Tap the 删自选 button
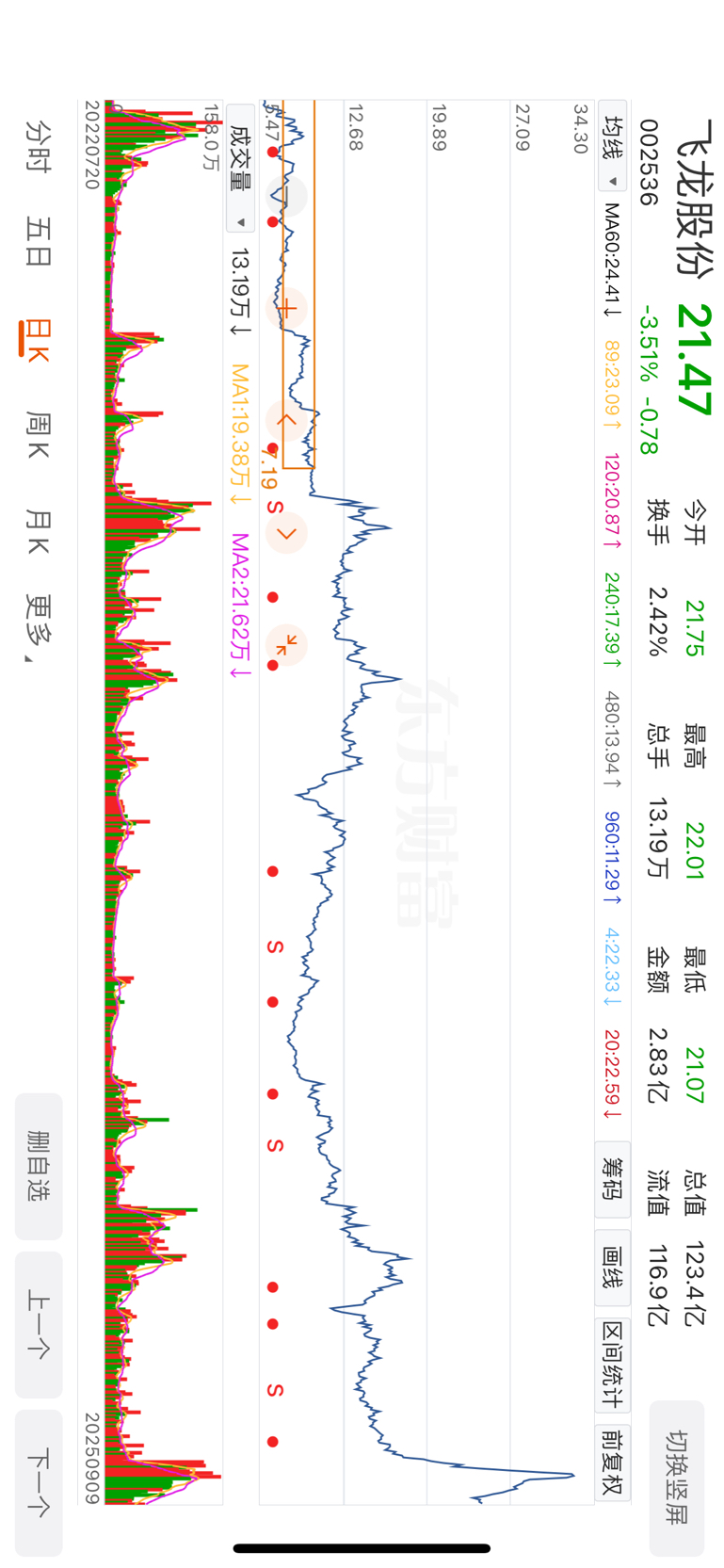 coord(39,1166)
